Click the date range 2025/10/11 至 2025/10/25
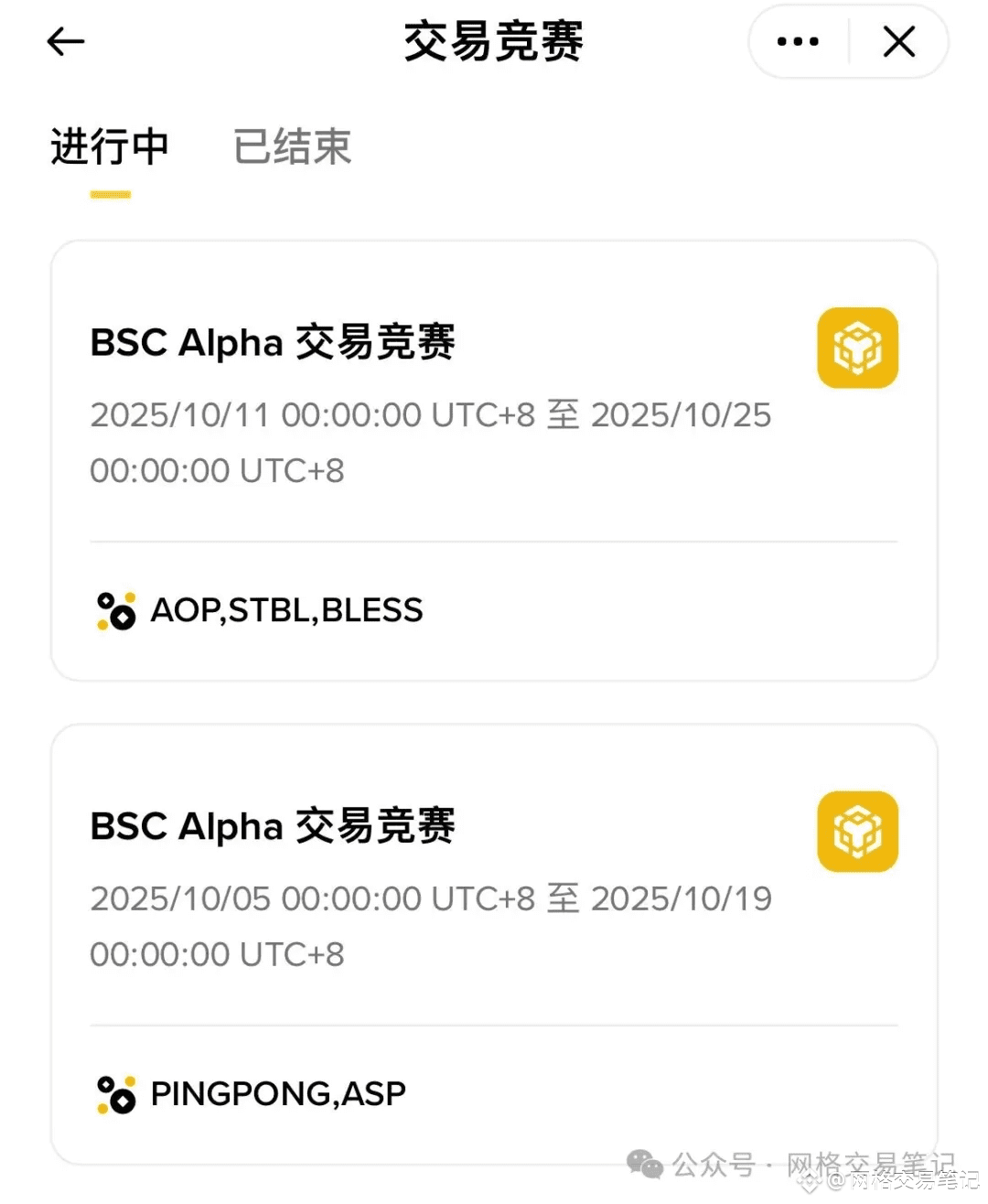This screenshot has height=1204, width=988. pos(430,442)
